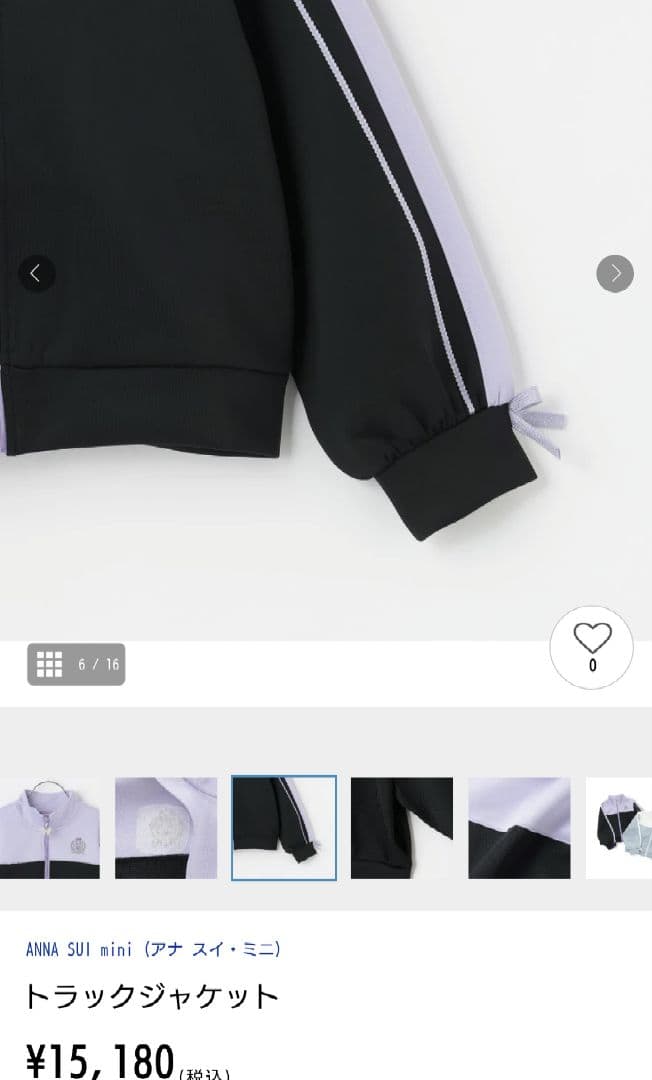Select the lavender and black panel thumbnail
The image size is (652, 1080).
519,828
